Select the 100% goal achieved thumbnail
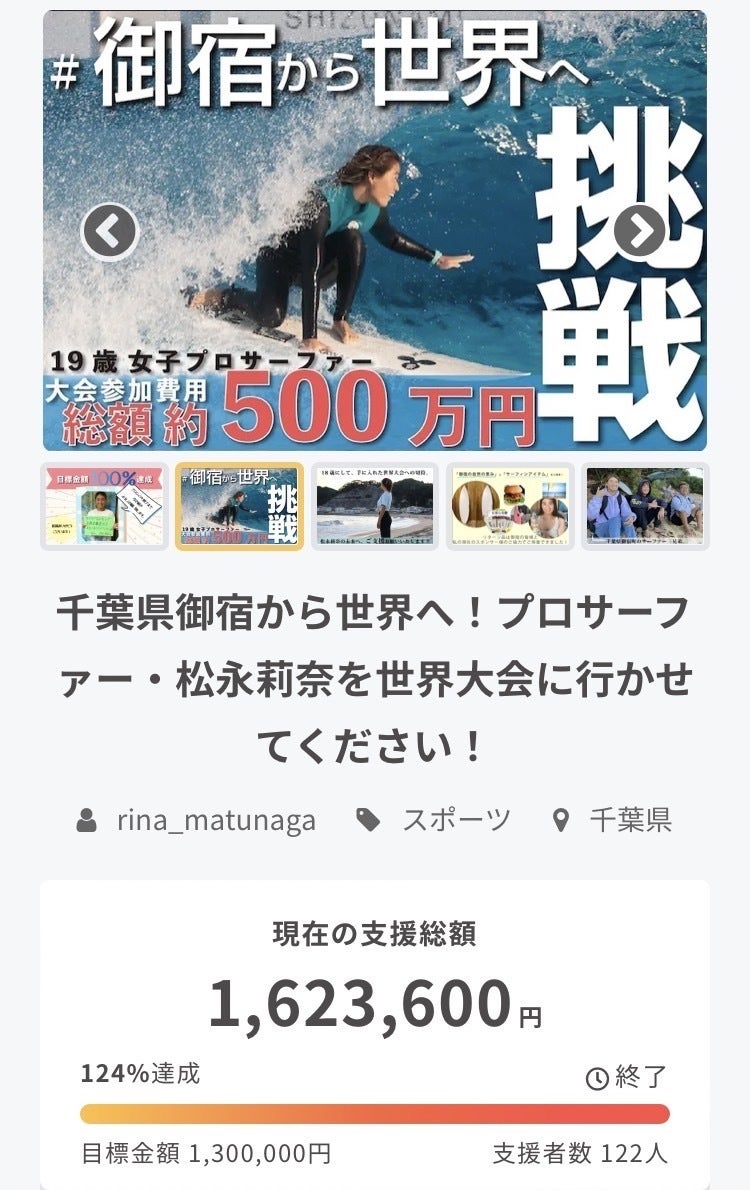750x1190 pixels. point(103,506)
